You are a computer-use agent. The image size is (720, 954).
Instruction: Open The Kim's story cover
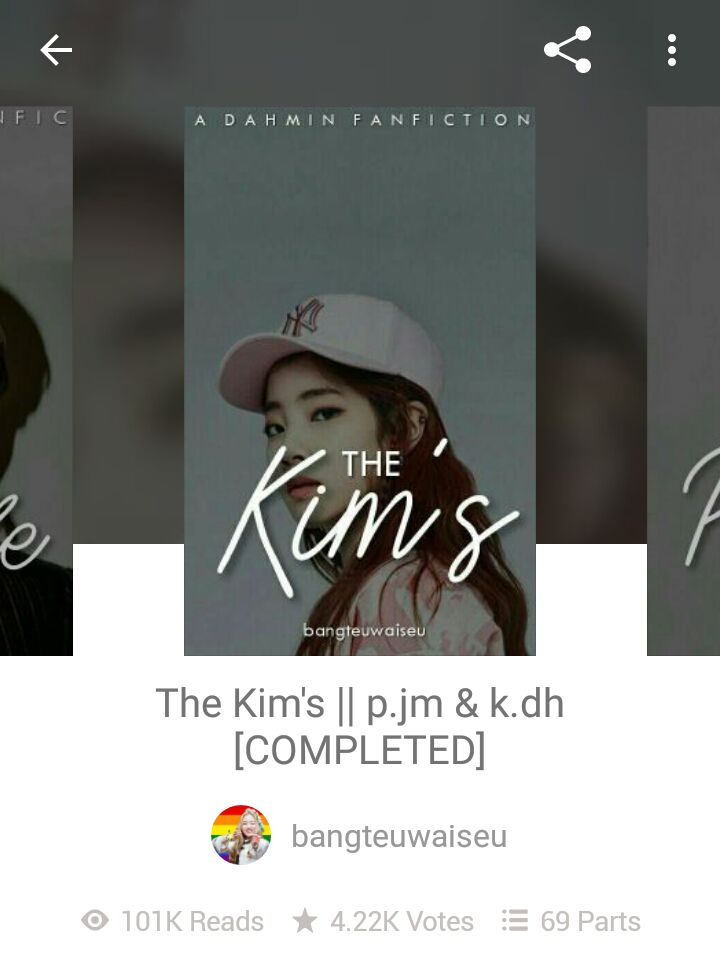360,380
